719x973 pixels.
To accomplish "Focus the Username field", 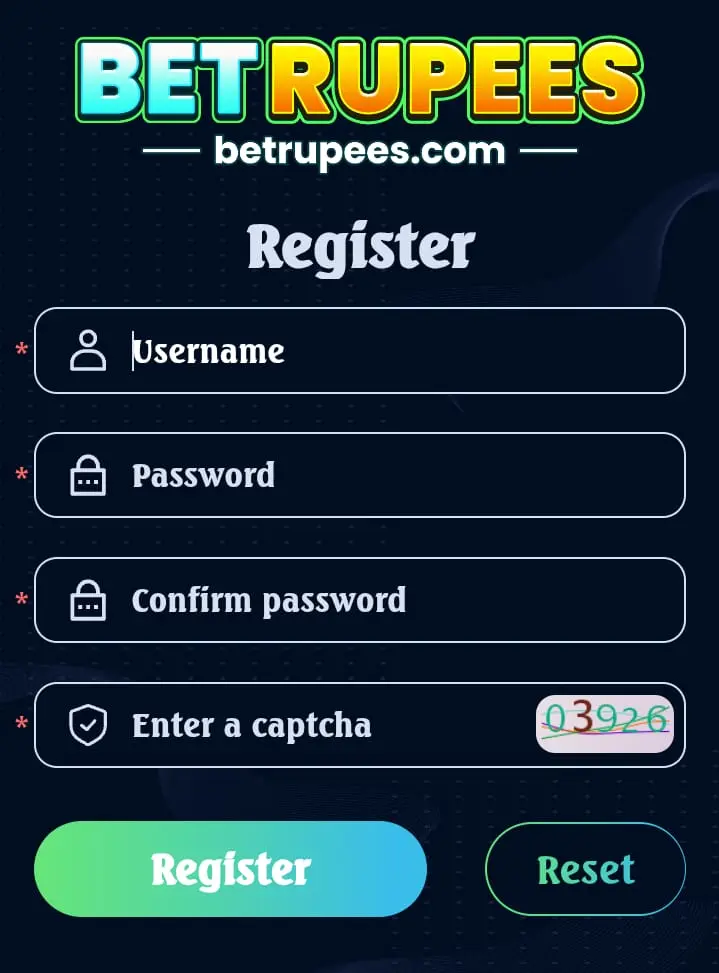I will pyautogui.click(x=400, y=351).
